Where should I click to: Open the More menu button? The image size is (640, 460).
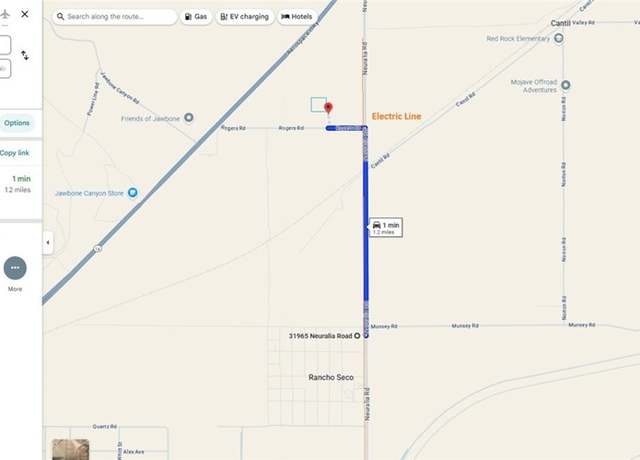[15, 269]
